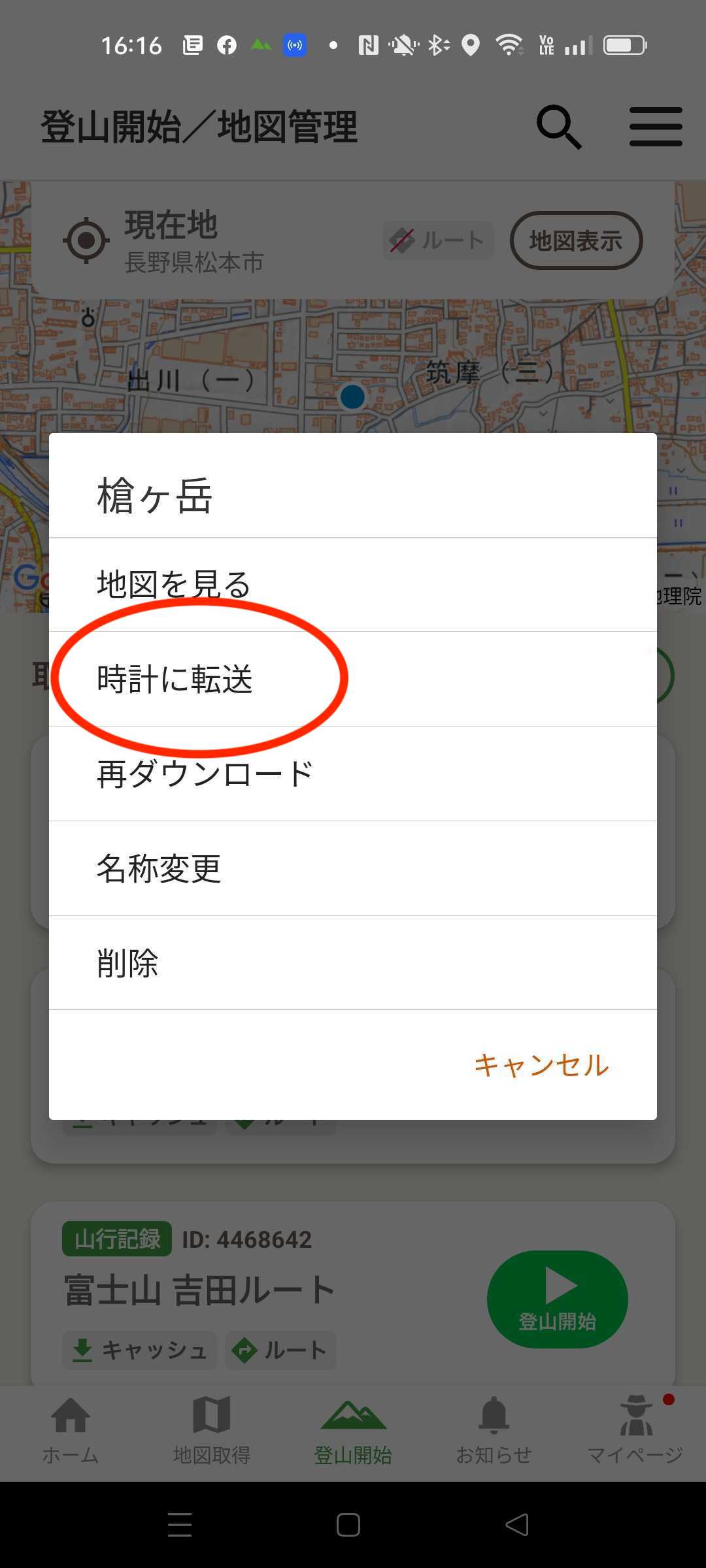Image resolution: width=706 pixels, height=1568 pixels.
Task: Dismiss the dialog with キャンセル
Action: tap(541, 1065)
